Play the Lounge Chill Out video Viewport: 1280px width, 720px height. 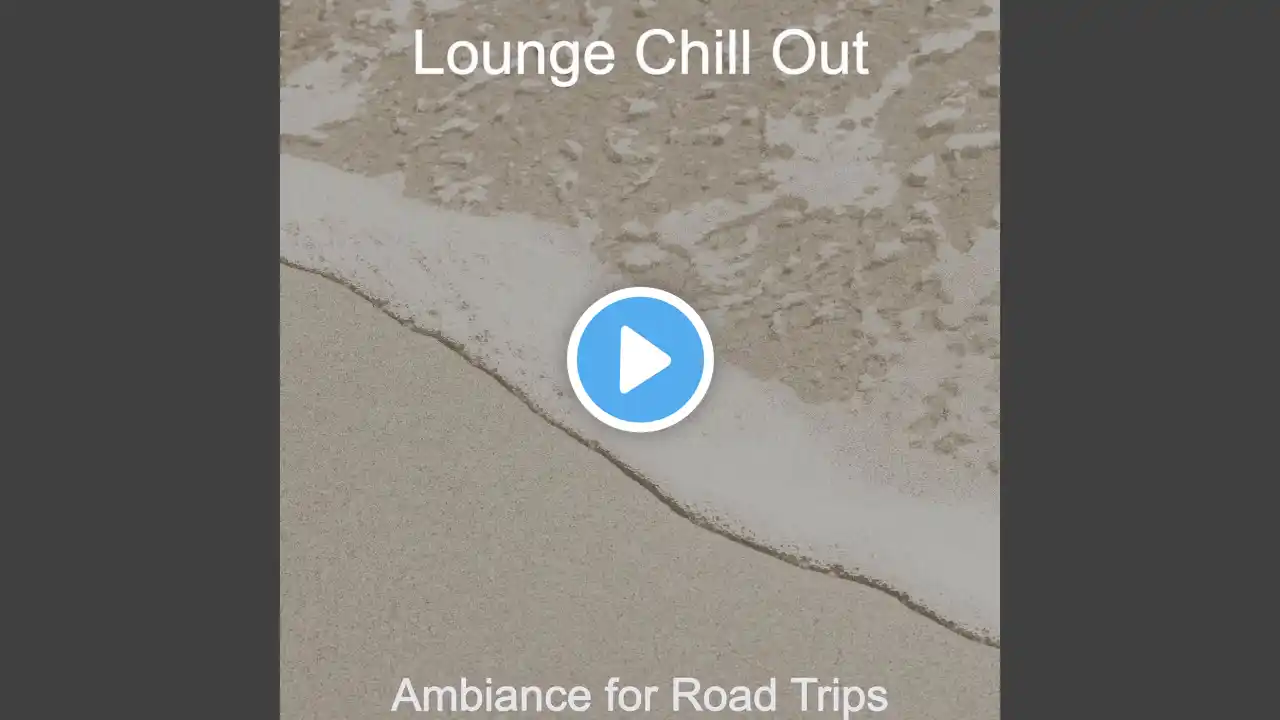click(x=640, y=360)
